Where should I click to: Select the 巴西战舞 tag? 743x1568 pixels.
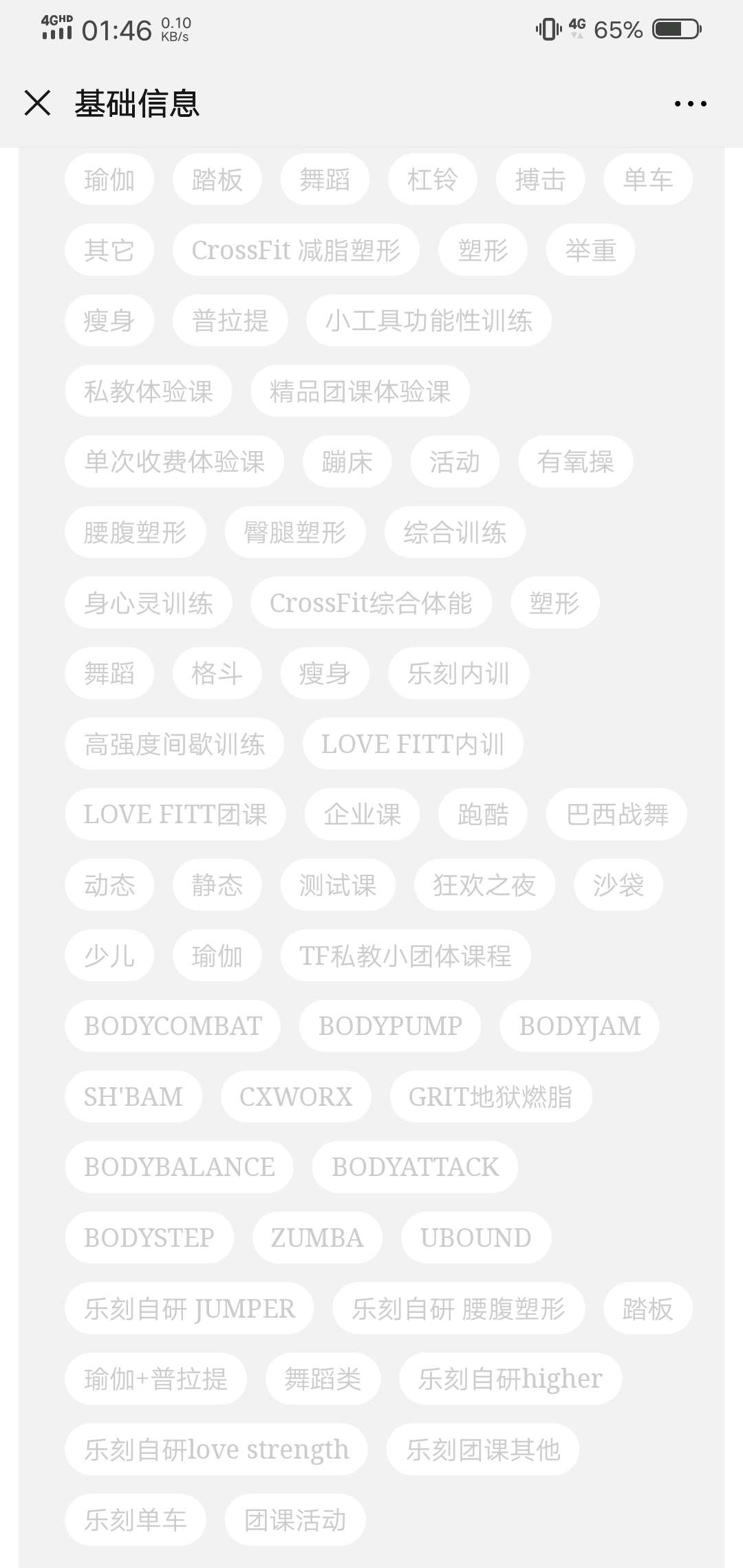point(616,814)
